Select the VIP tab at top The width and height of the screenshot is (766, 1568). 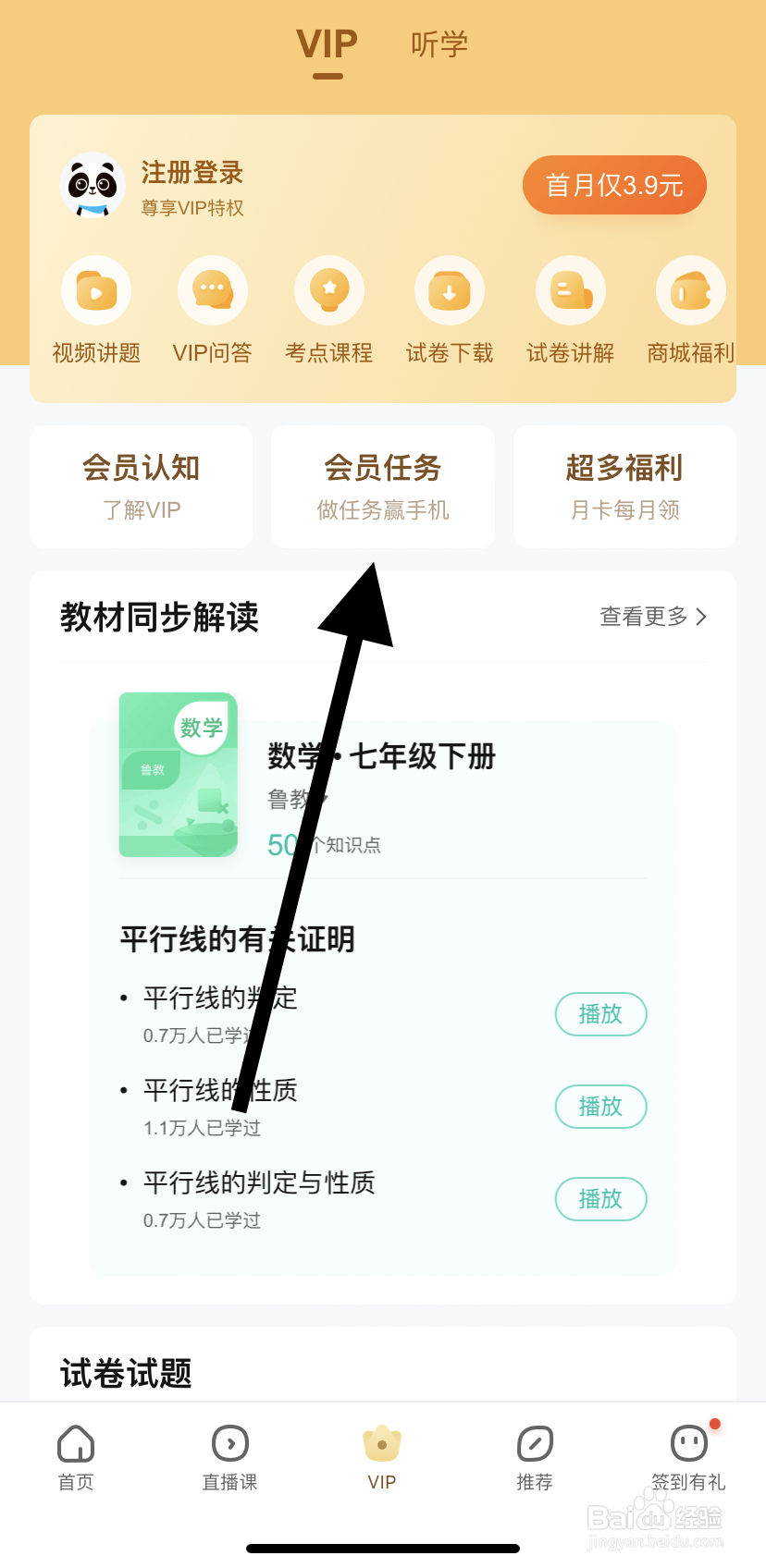click(x=327, y=43)
